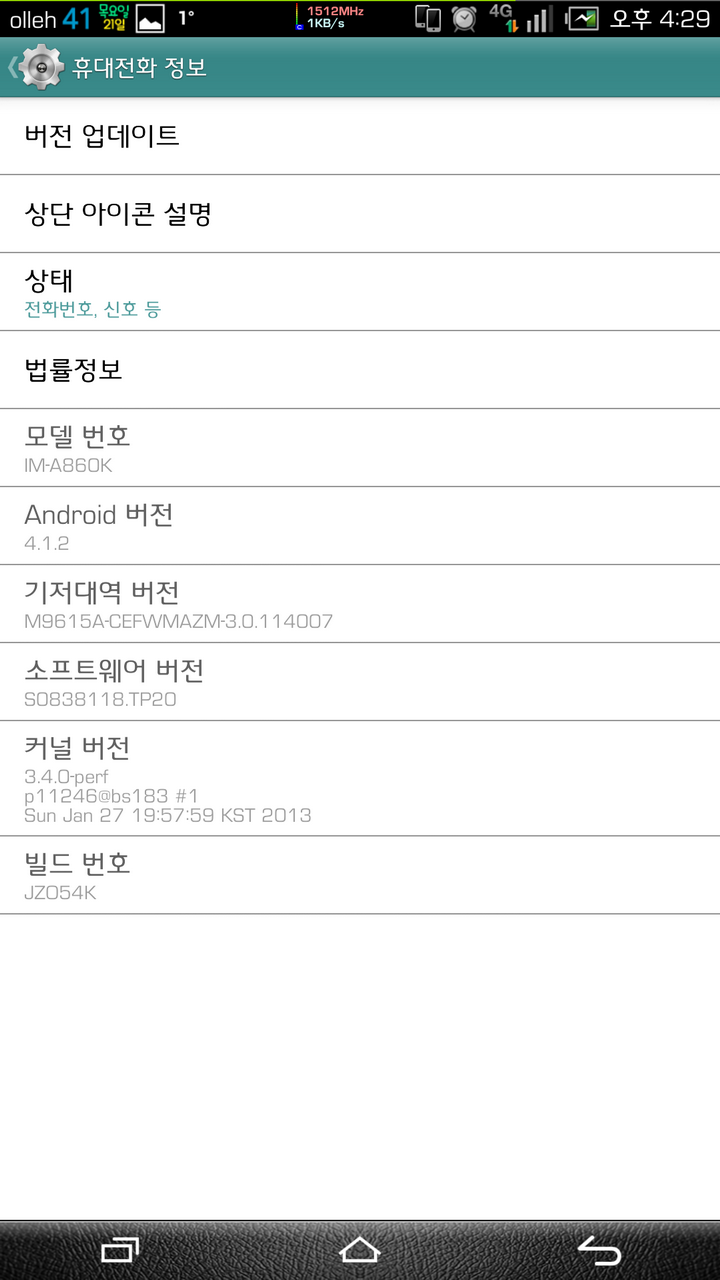Tap the 빌드 번호 row
Viewport: 720px width, 1280px height.
click(360, 875)
